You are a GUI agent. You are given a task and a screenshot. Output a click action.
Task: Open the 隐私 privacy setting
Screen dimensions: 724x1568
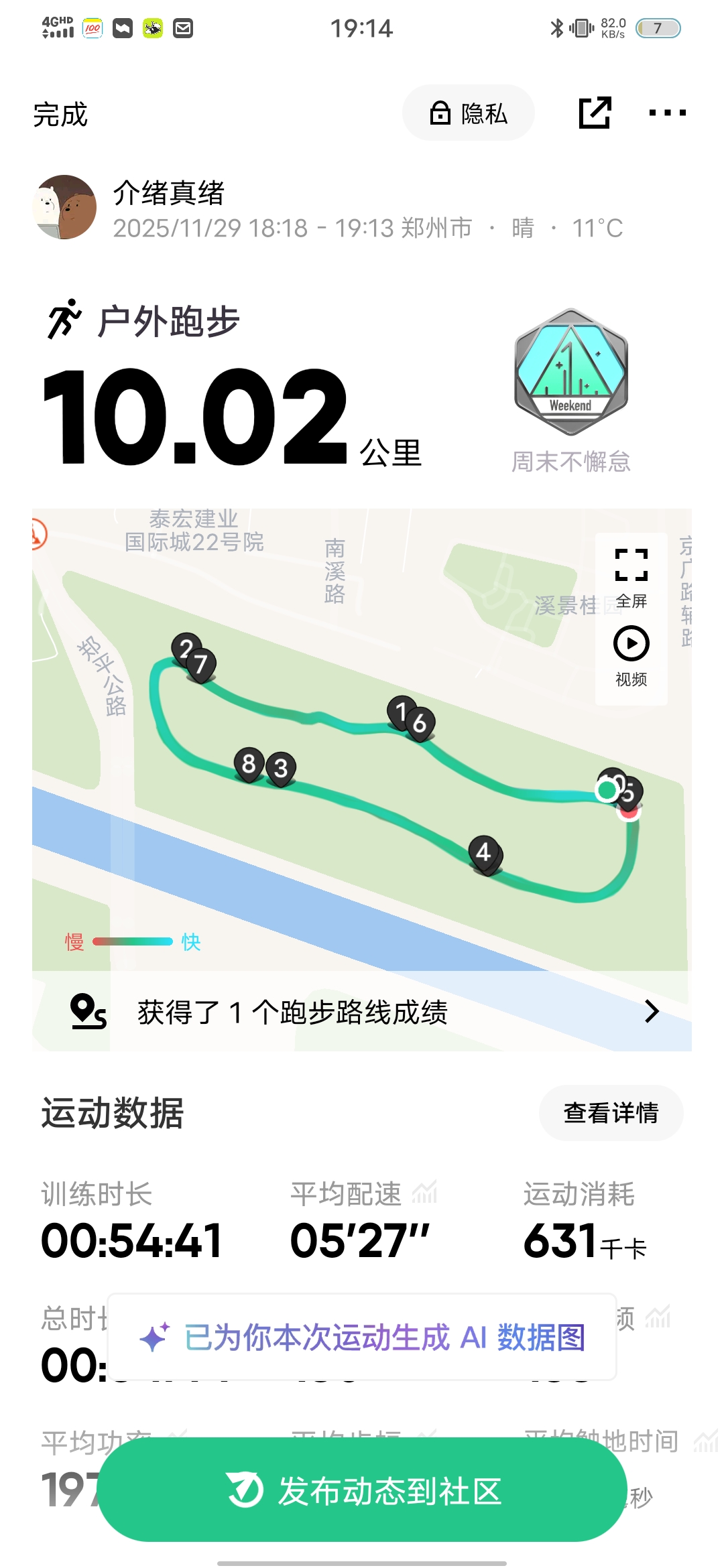(x=468, y=113)
